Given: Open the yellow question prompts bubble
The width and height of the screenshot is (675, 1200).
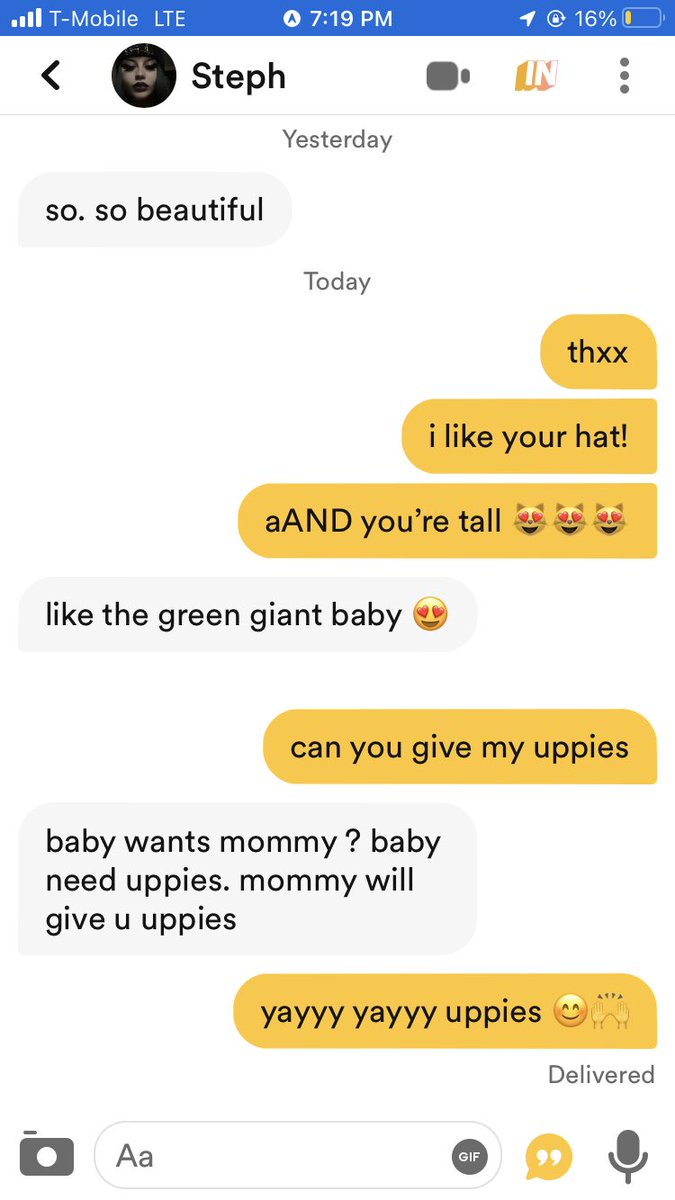Looking at the screenshot, I should coord(549,1157).
